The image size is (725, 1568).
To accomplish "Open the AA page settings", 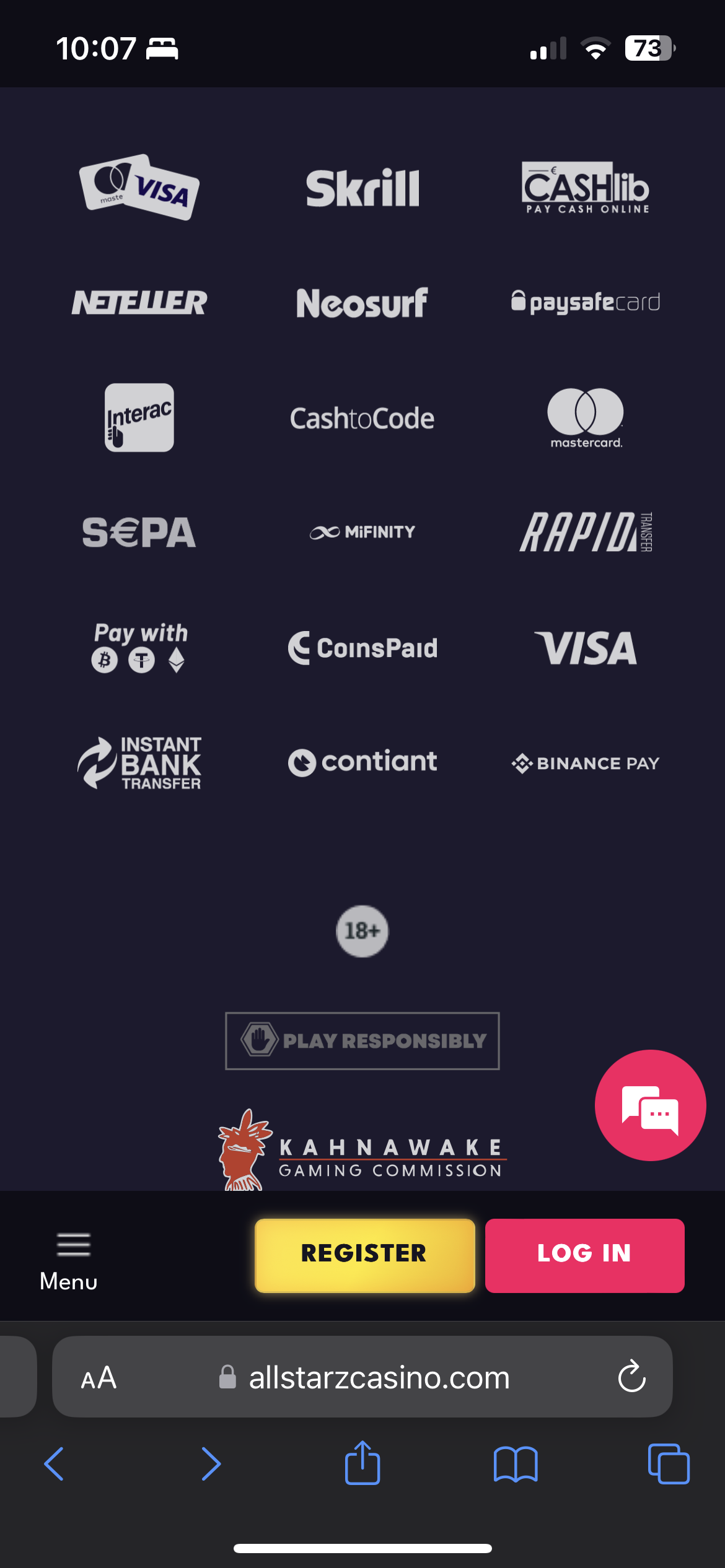I will [x=99, y=1378].
